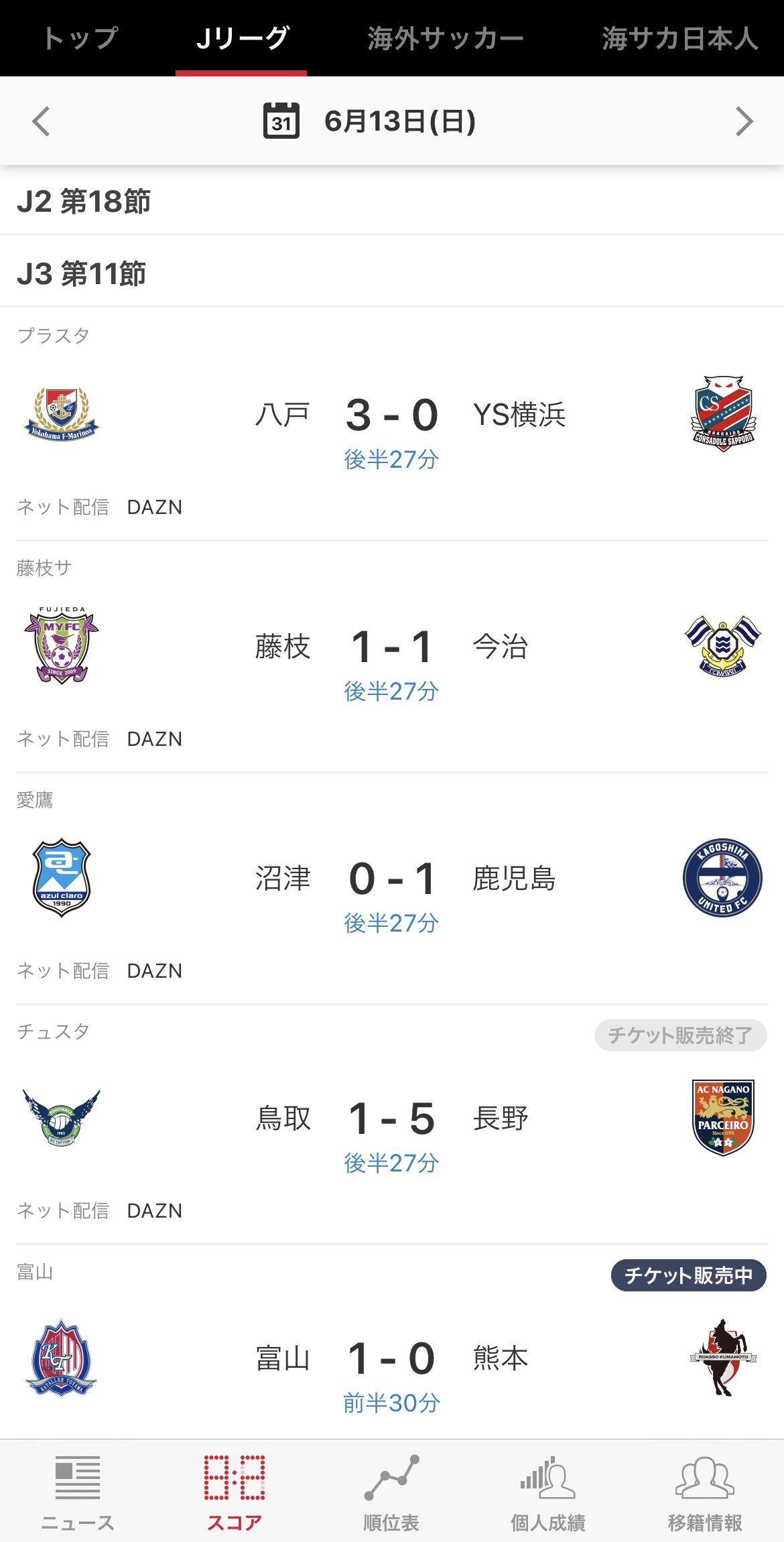This screenshot has height=1542, width=784.
Task: Switch to the トップ tab
Action: click(80, 38)
